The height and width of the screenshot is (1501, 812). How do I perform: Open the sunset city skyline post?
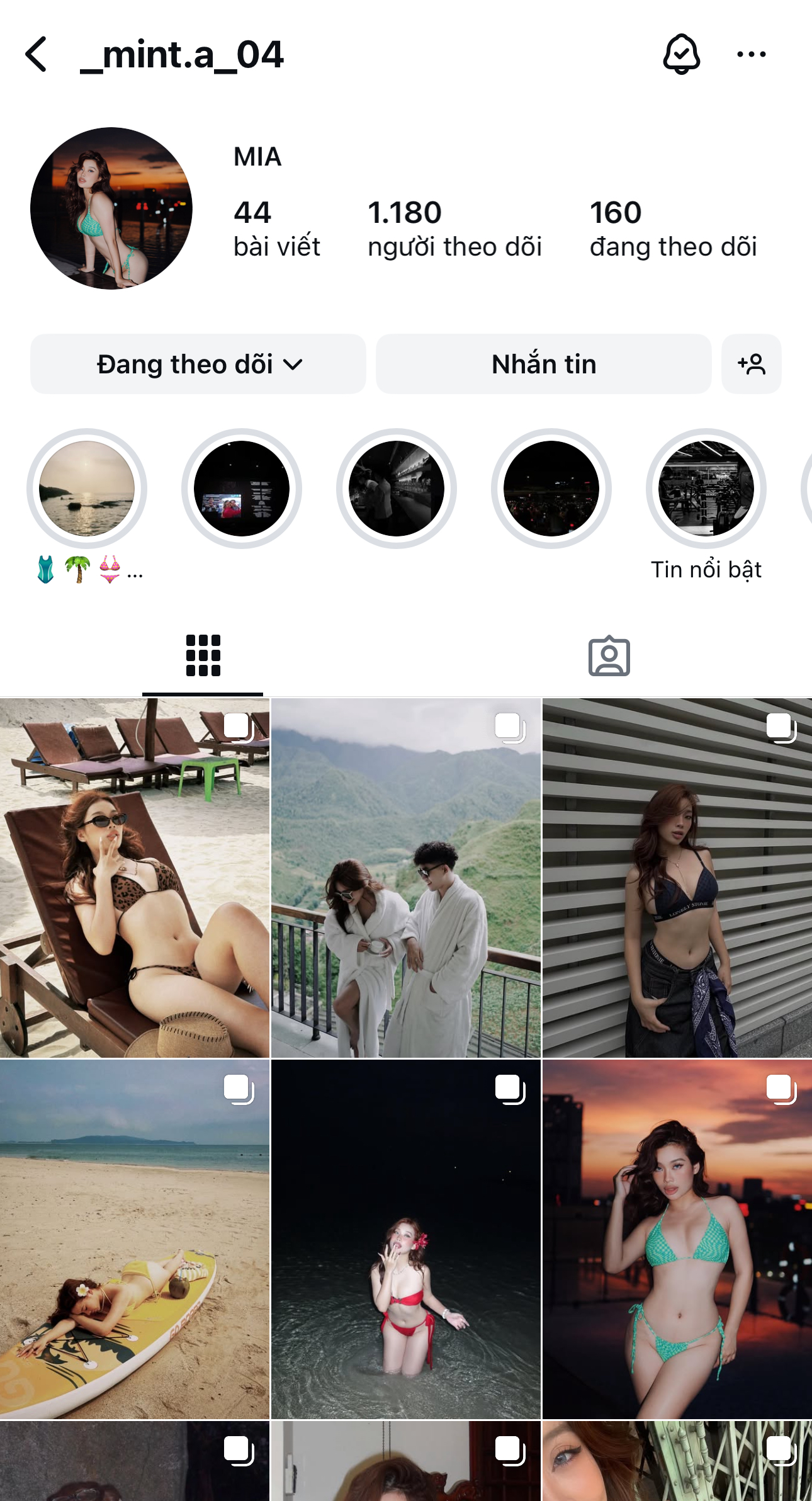[677, 1239]
